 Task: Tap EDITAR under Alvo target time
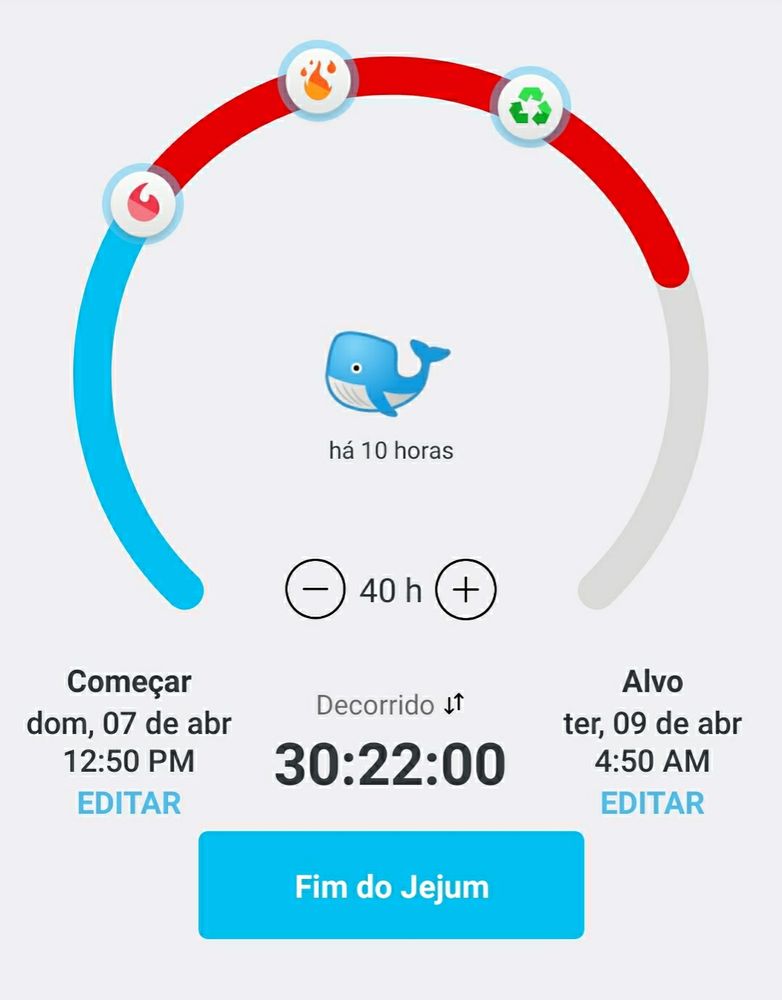tap(652, 803)
